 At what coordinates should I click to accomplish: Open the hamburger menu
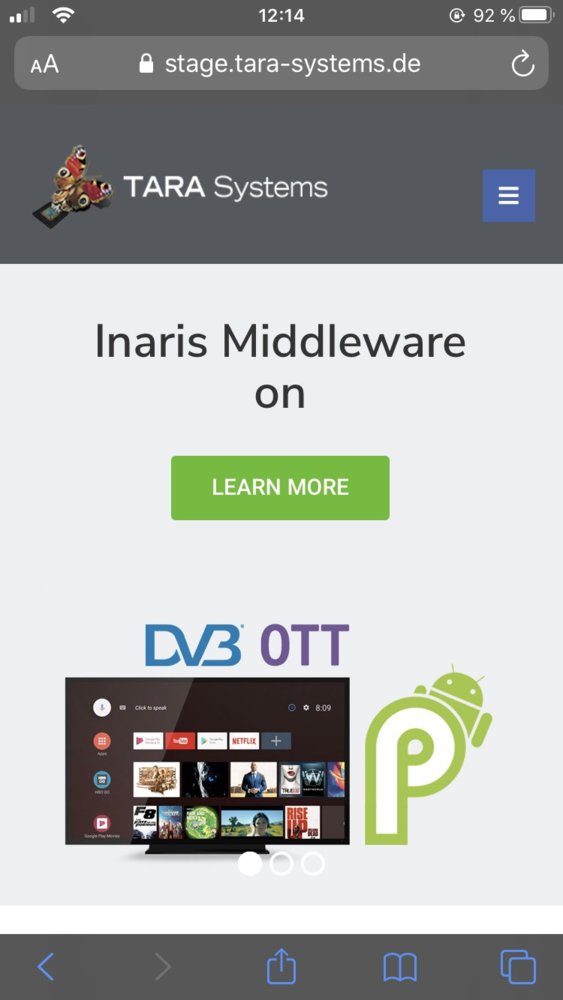[508, 195]
